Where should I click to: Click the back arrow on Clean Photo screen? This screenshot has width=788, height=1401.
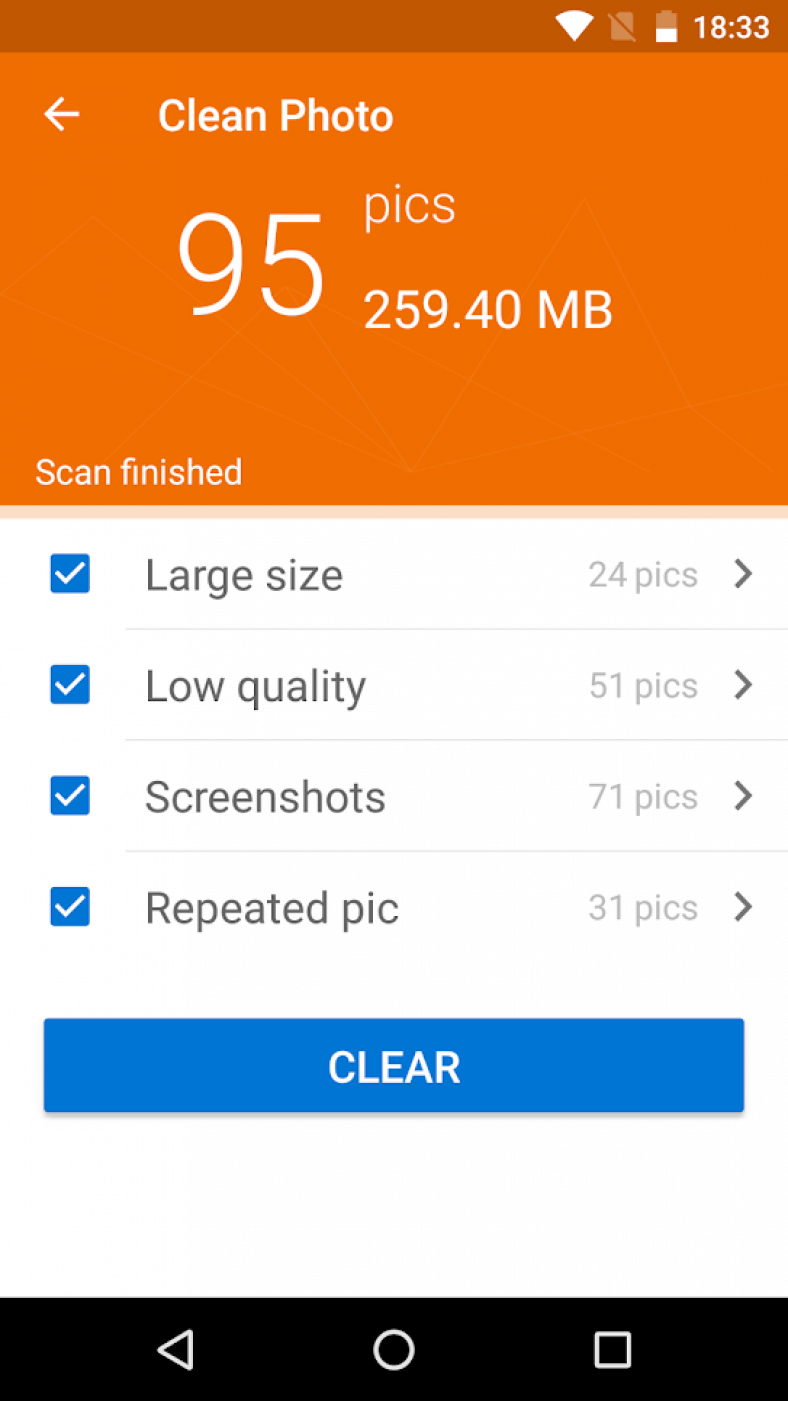(62, 114)
